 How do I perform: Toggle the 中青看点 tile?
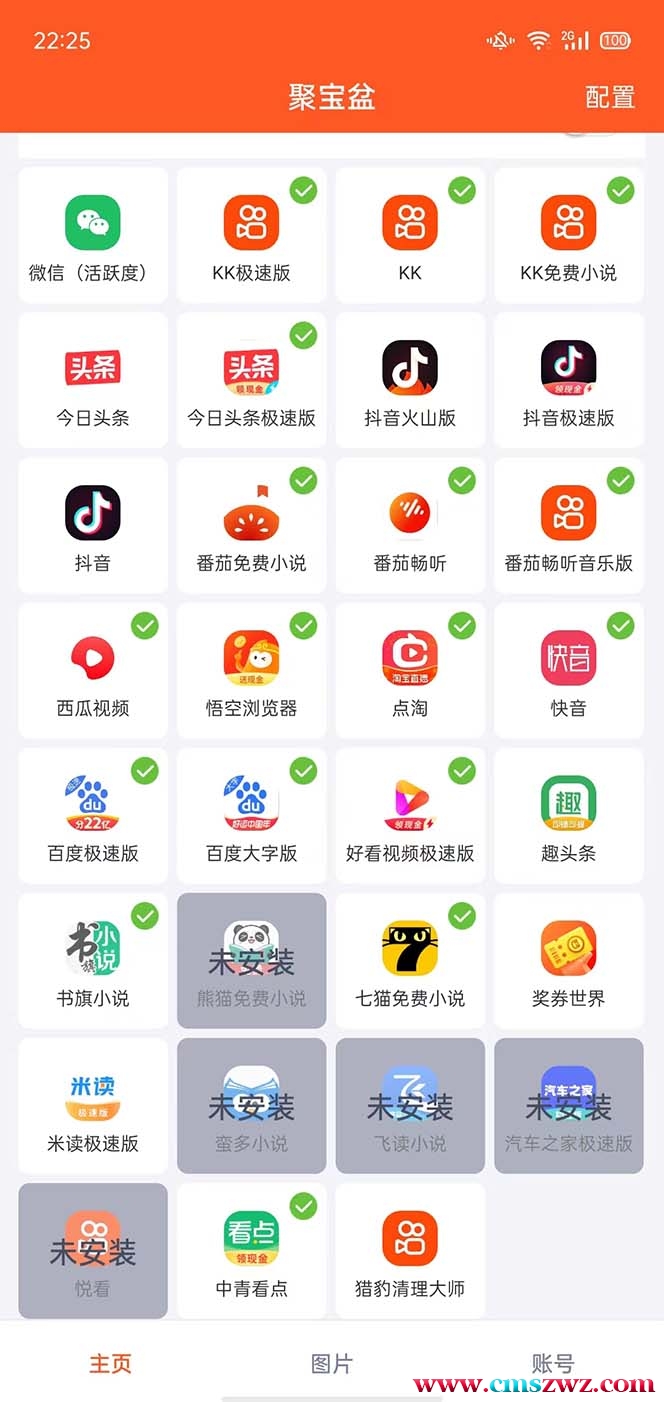[x=251, y=1251]
